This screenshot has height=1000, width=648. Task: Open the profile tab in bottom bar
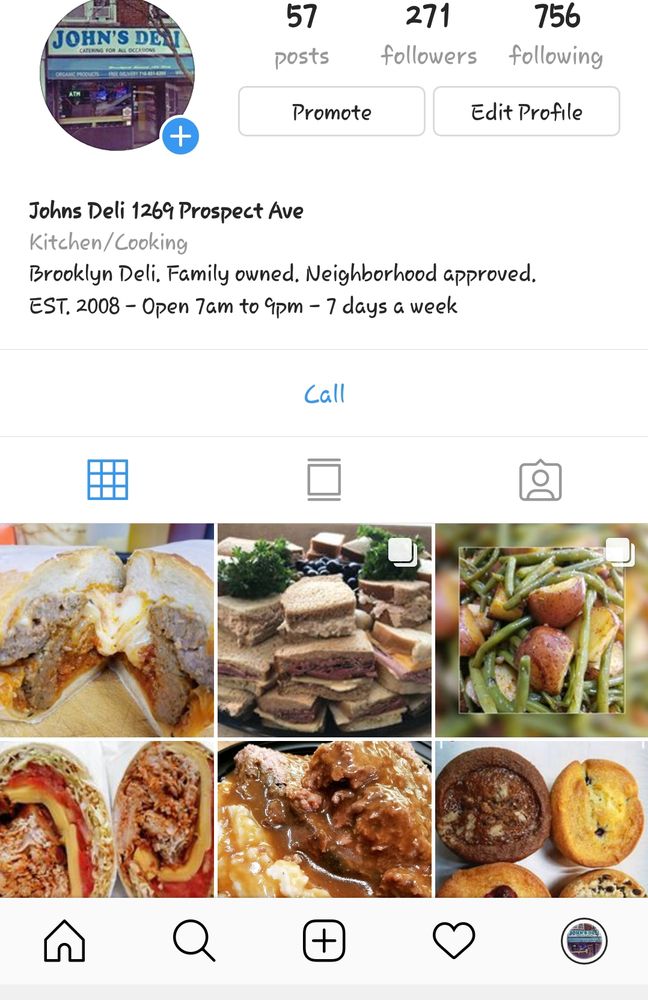coord(584,941)
